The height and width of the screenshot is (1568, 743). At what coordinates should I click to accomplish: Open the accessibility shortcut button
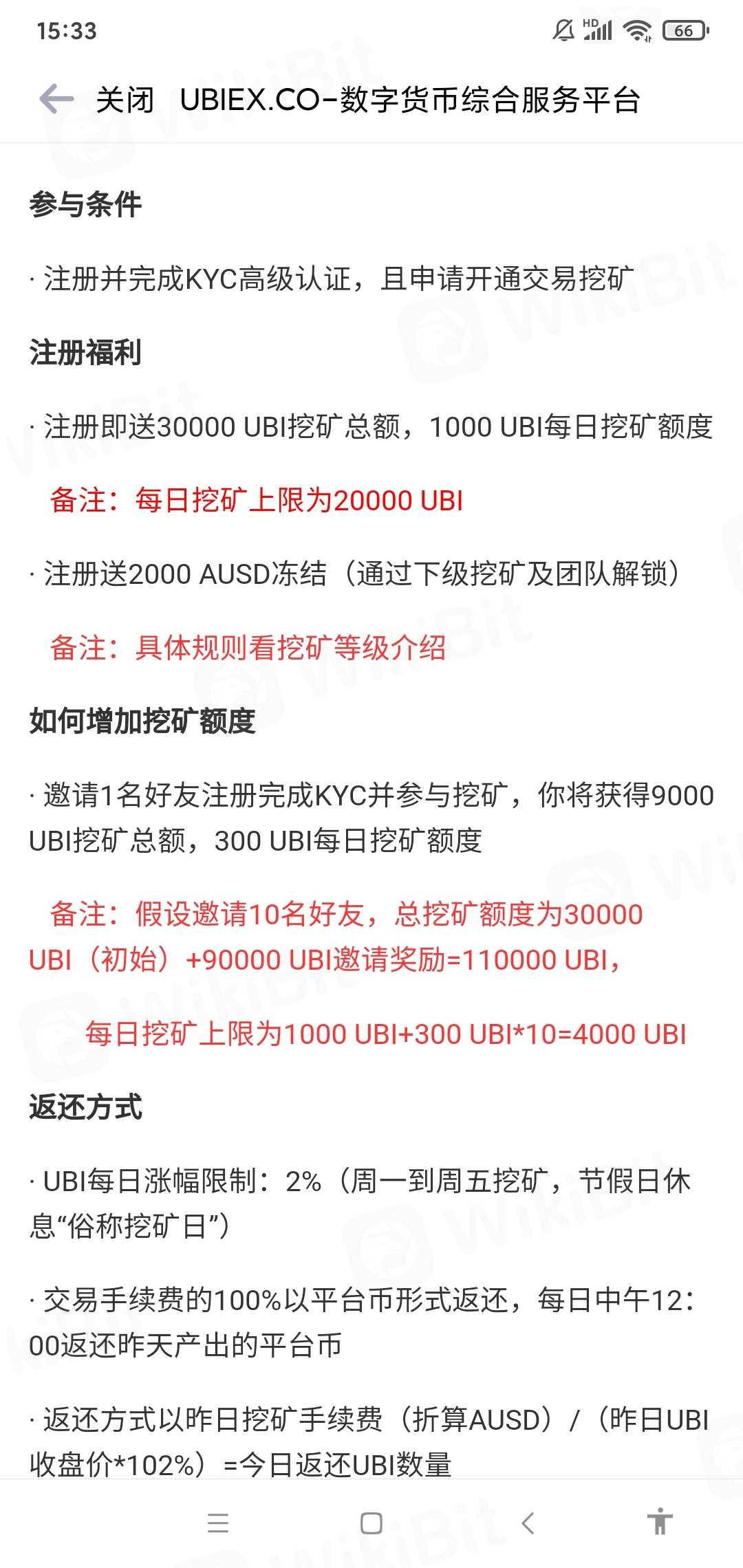coord(660,1521)
